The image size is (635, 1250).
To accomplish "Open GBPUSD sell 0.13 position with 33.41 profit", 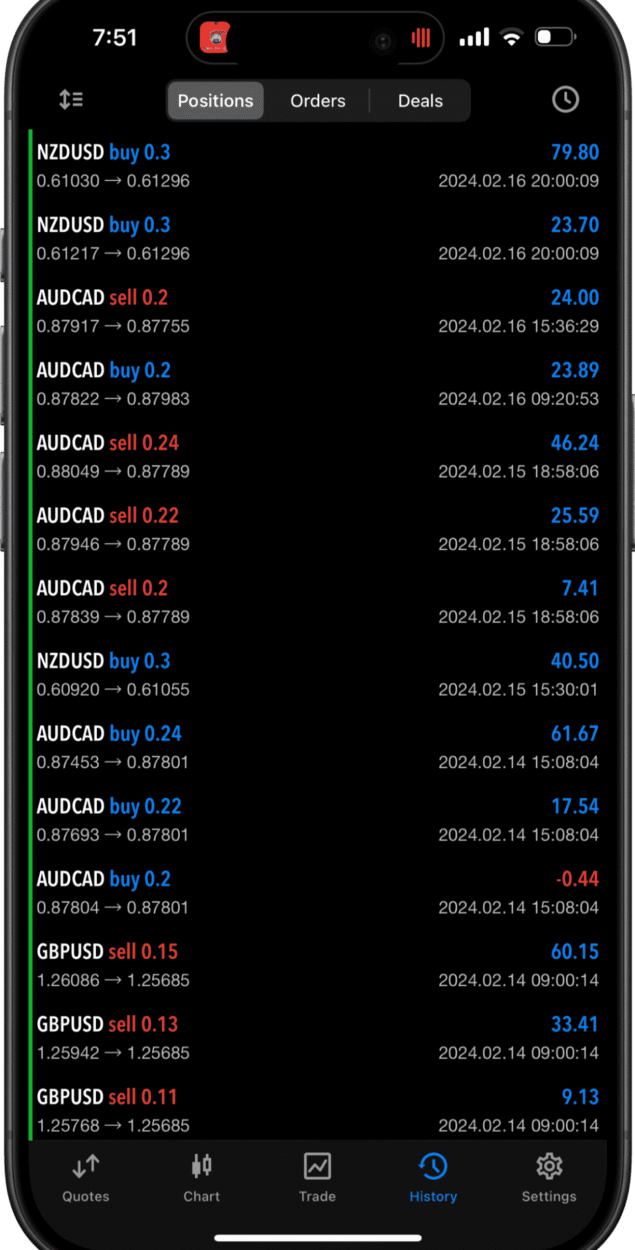I will tap(317, 1037).
